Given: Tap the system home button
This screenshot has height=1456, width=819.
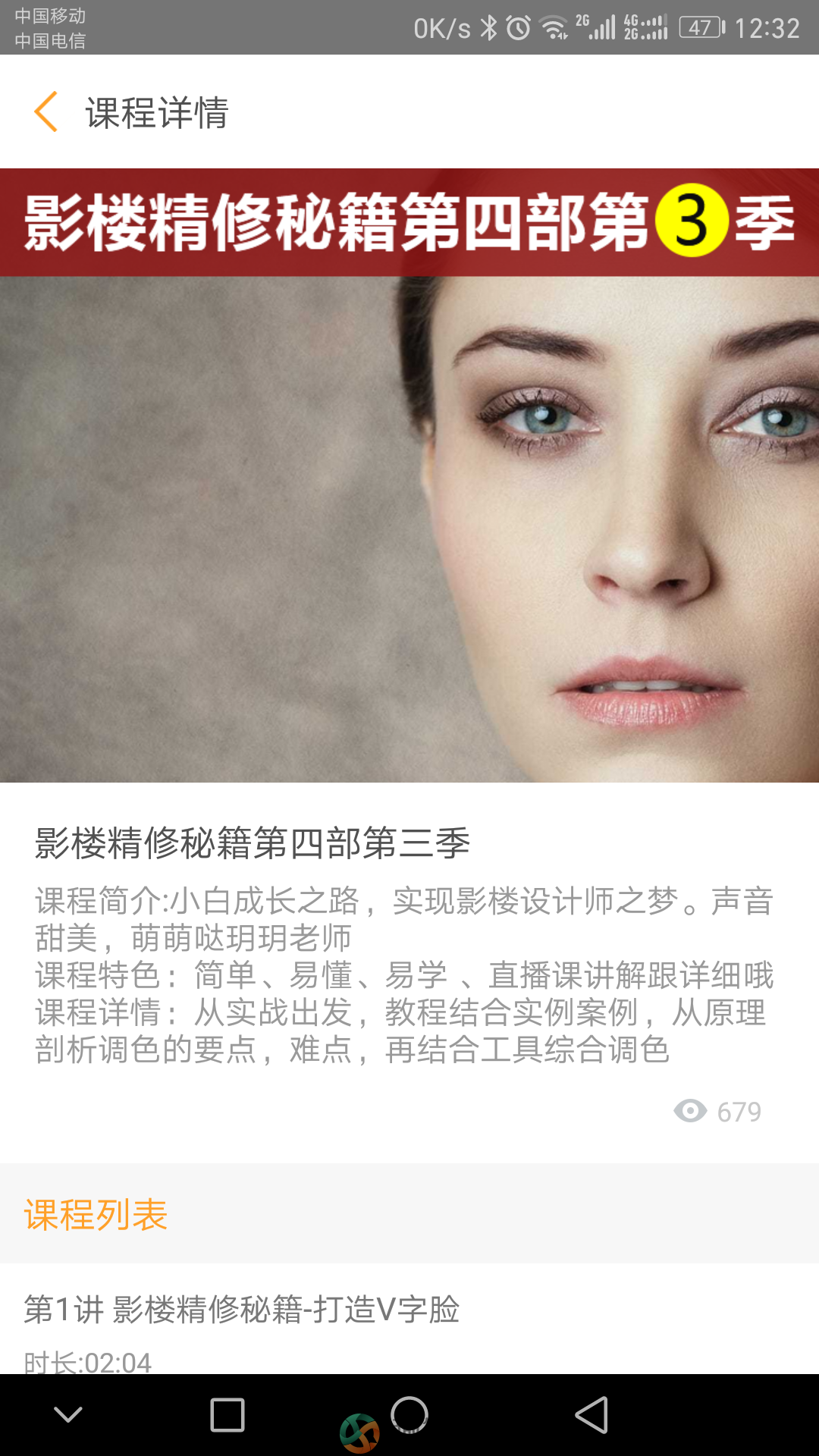Looking at the screenshot, I should pyautogui.click(x=409, y=1415).
